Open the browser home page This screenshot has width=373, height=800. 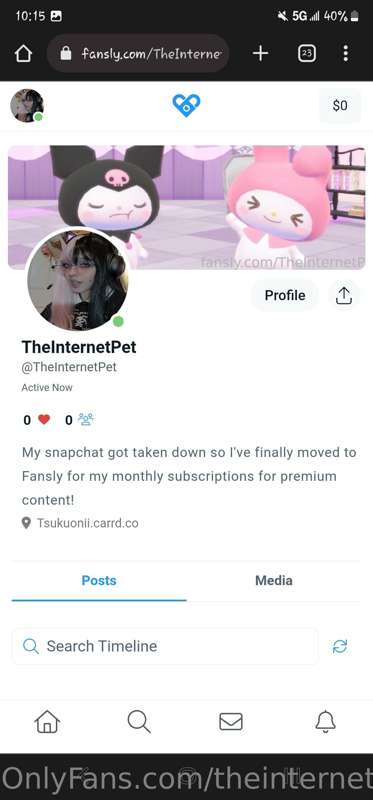point(23,53)
